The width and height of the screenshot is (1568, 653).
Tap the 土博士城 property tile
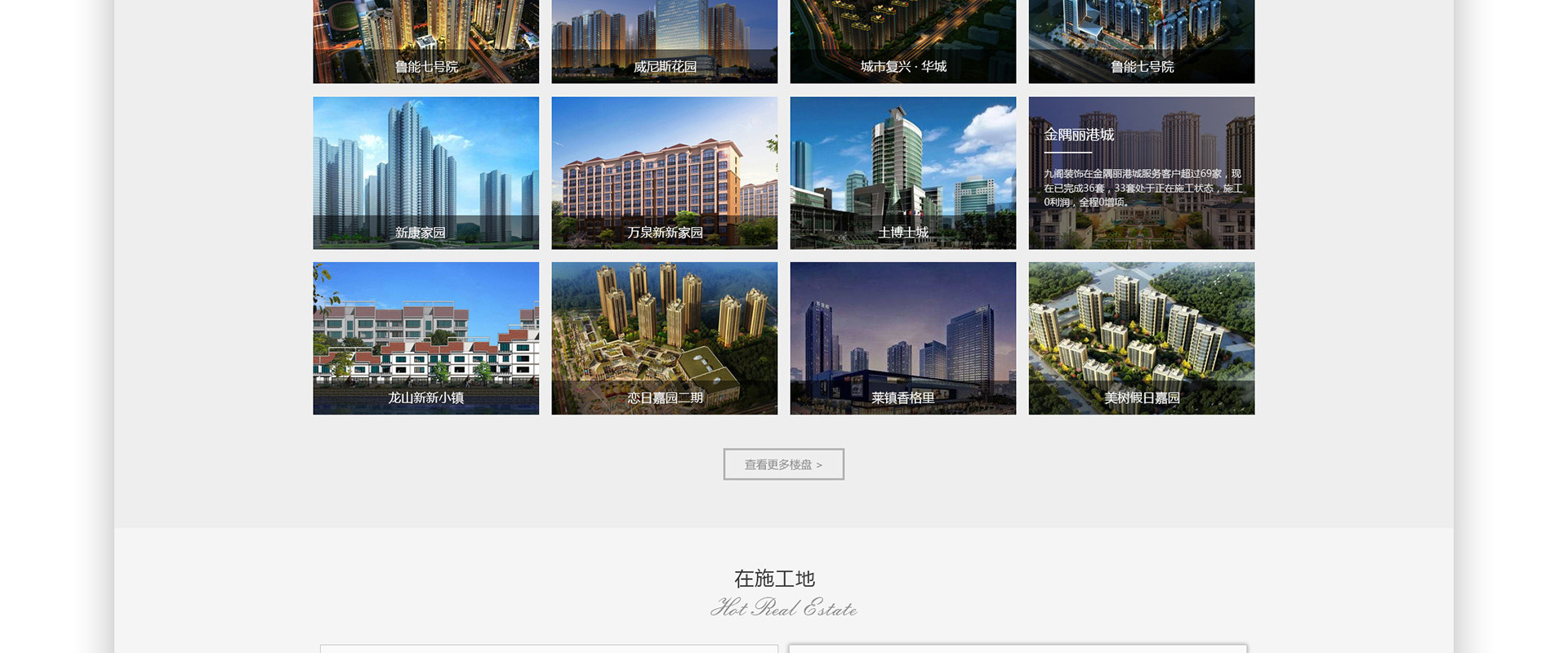(902, 173)
